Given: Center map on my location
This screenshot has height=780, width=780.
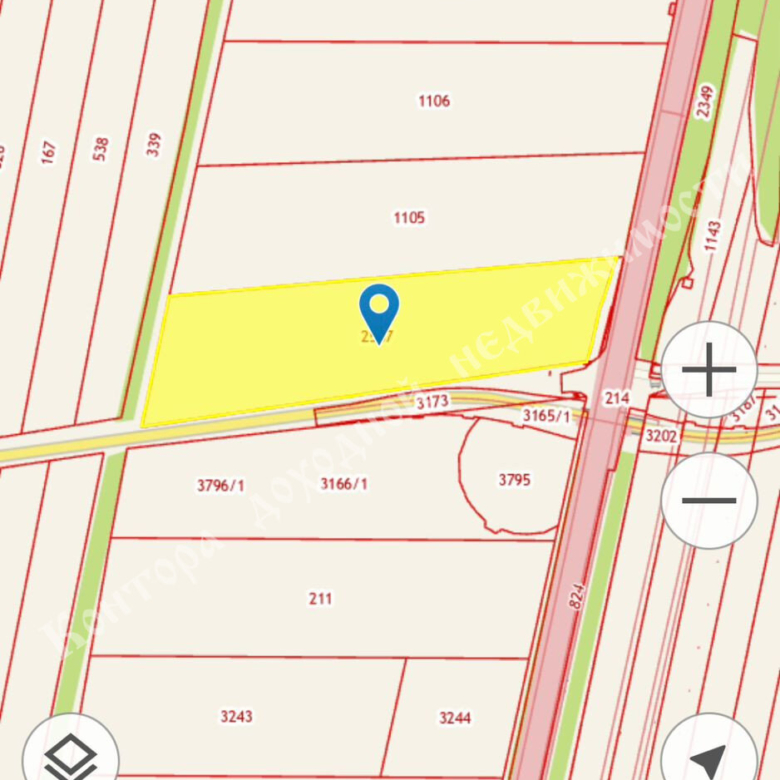Looking at the screenshot, I should click(709, 755).
